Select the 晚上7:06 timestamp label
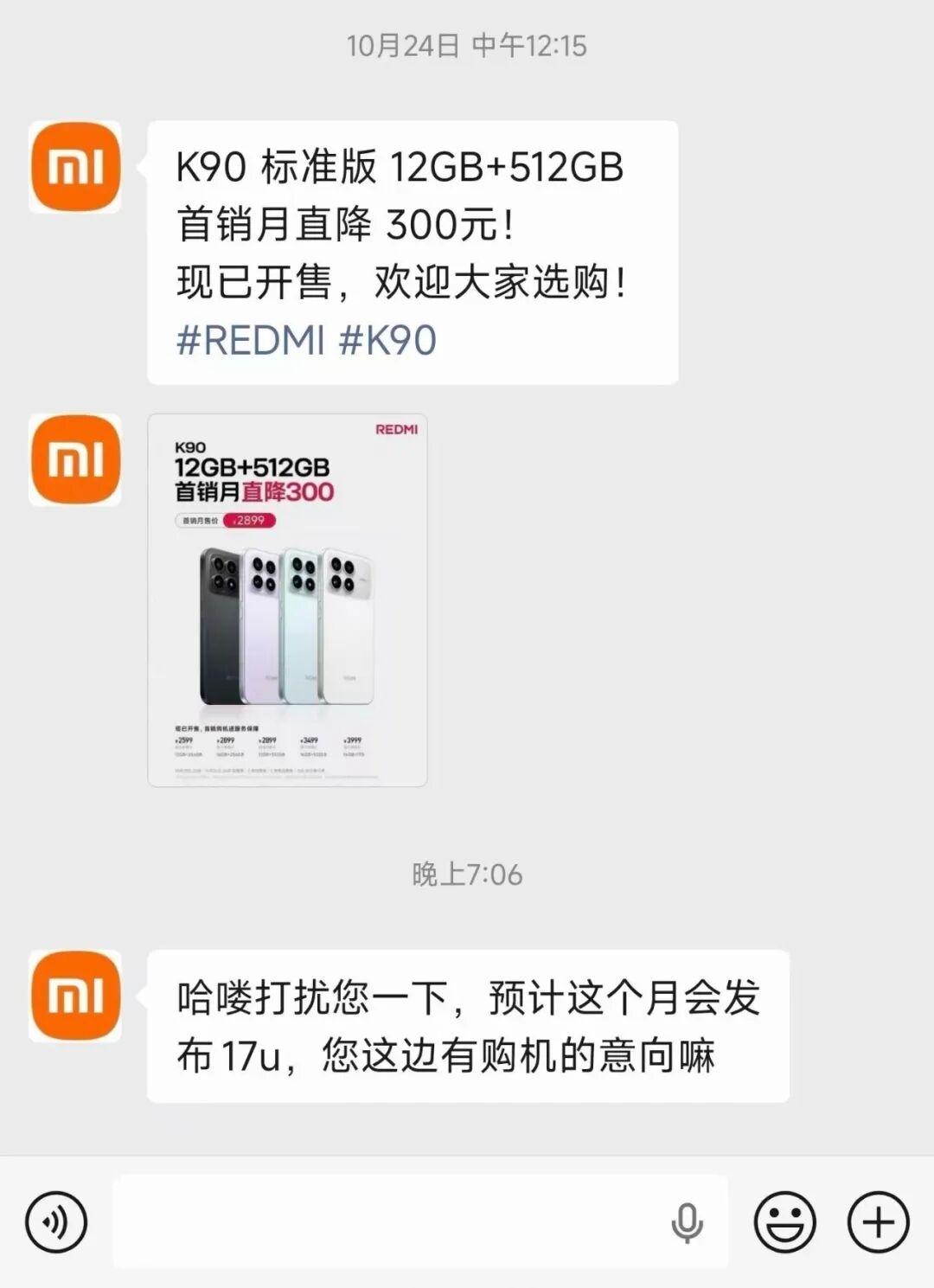The width and height of the screenshot is (934, 1288). pos(467,874)
